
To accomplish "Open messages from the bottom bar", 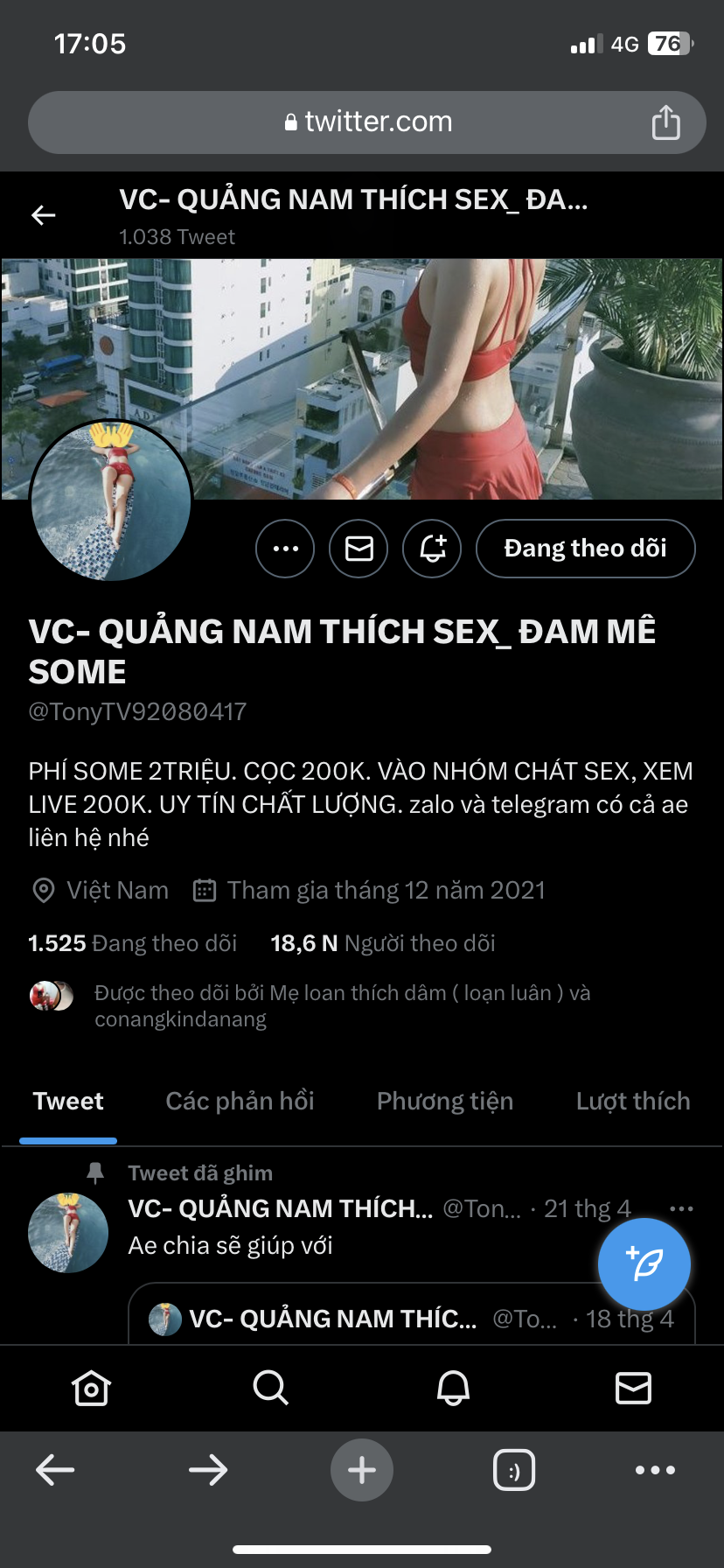I will click(x=633, y=1388).
